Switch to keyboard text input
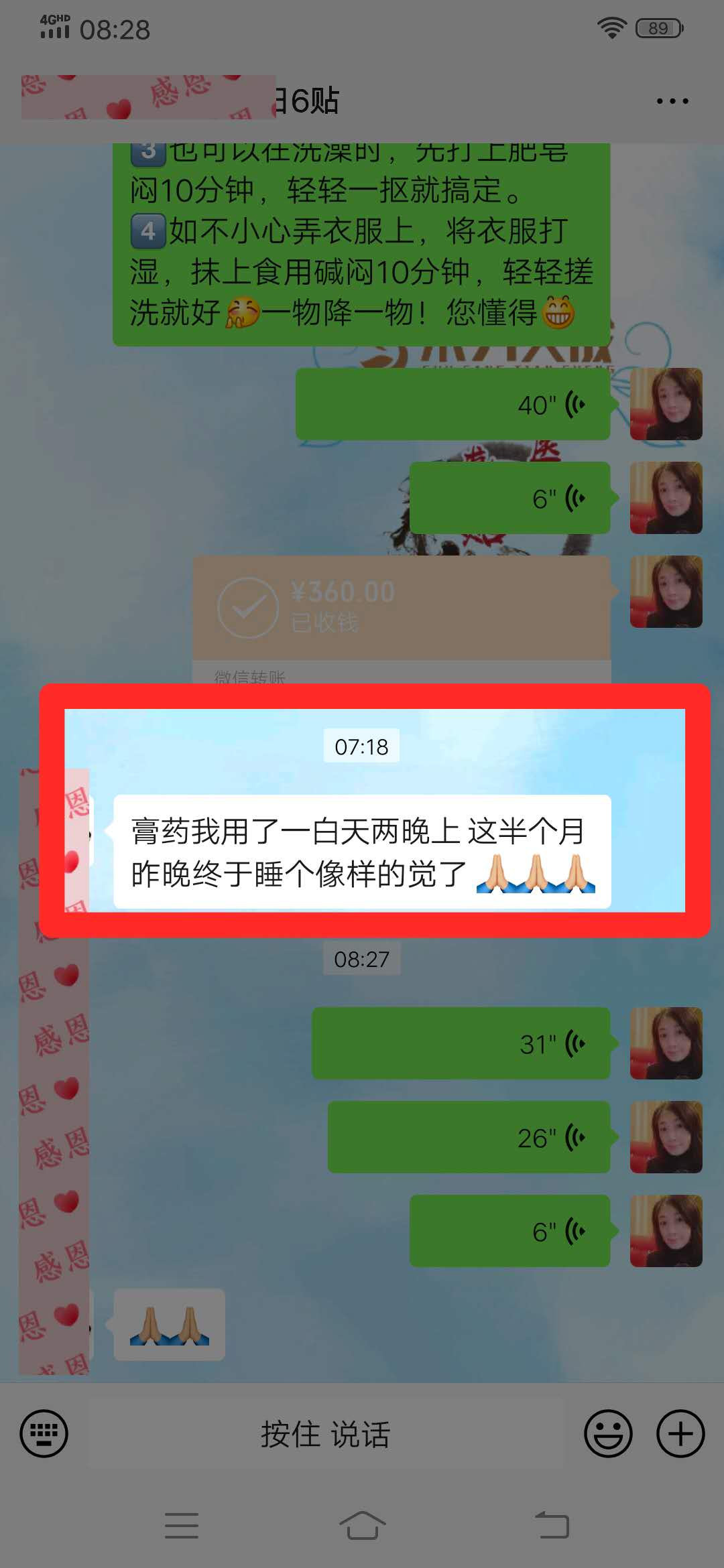 tap(44, 1433)
